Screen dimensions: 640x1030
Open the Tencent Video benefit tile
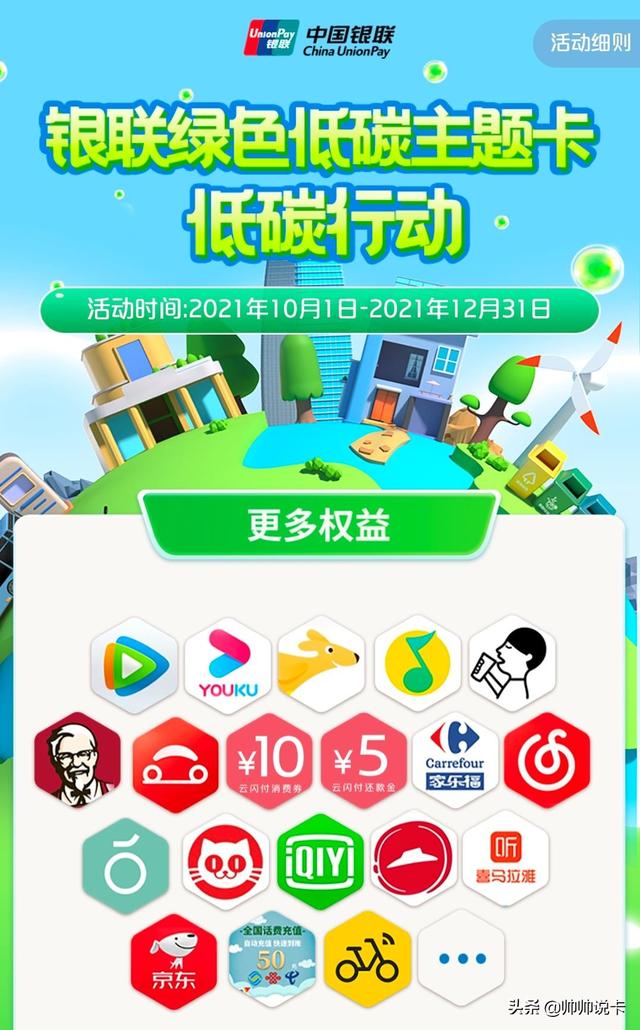coord(134,666)
